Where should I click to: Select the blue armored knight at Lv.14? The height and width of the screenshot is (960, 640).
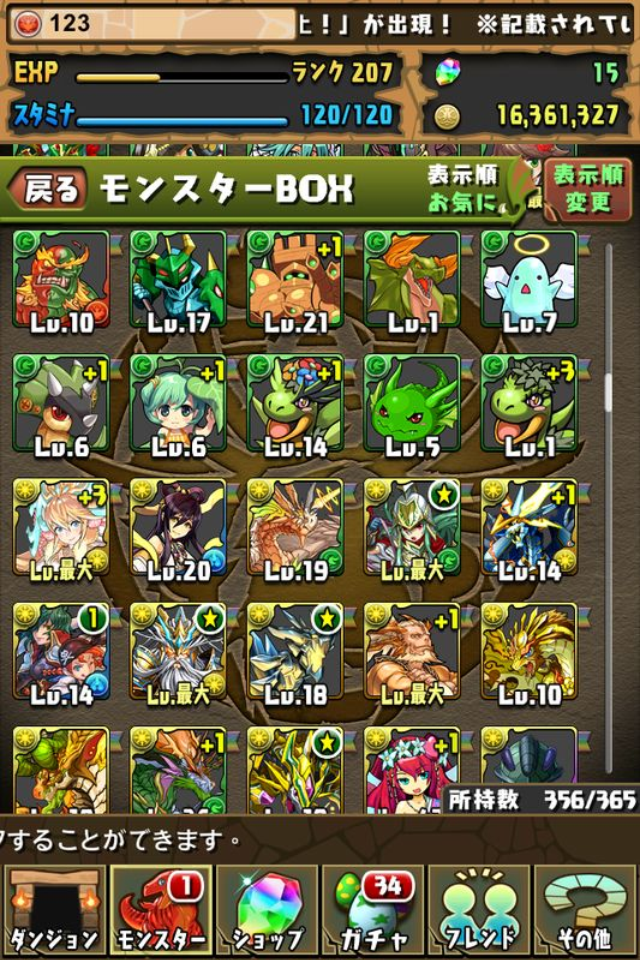pos(529,528)
